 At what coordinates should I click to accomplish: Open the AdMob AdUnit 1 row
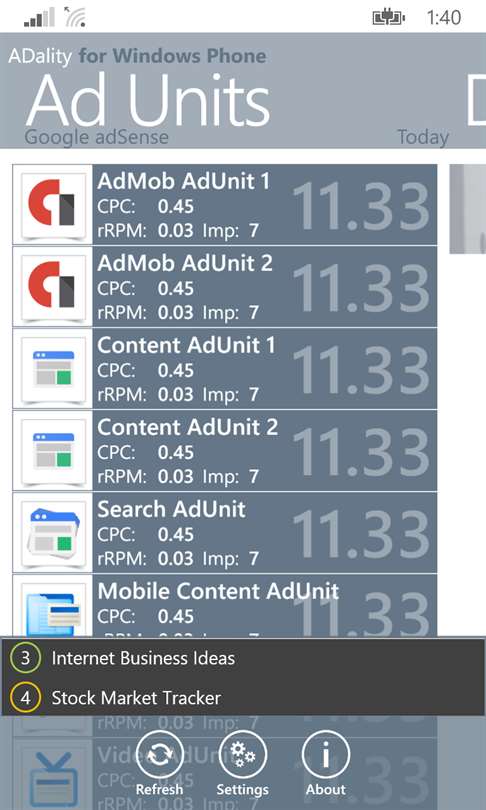(225, 205)
